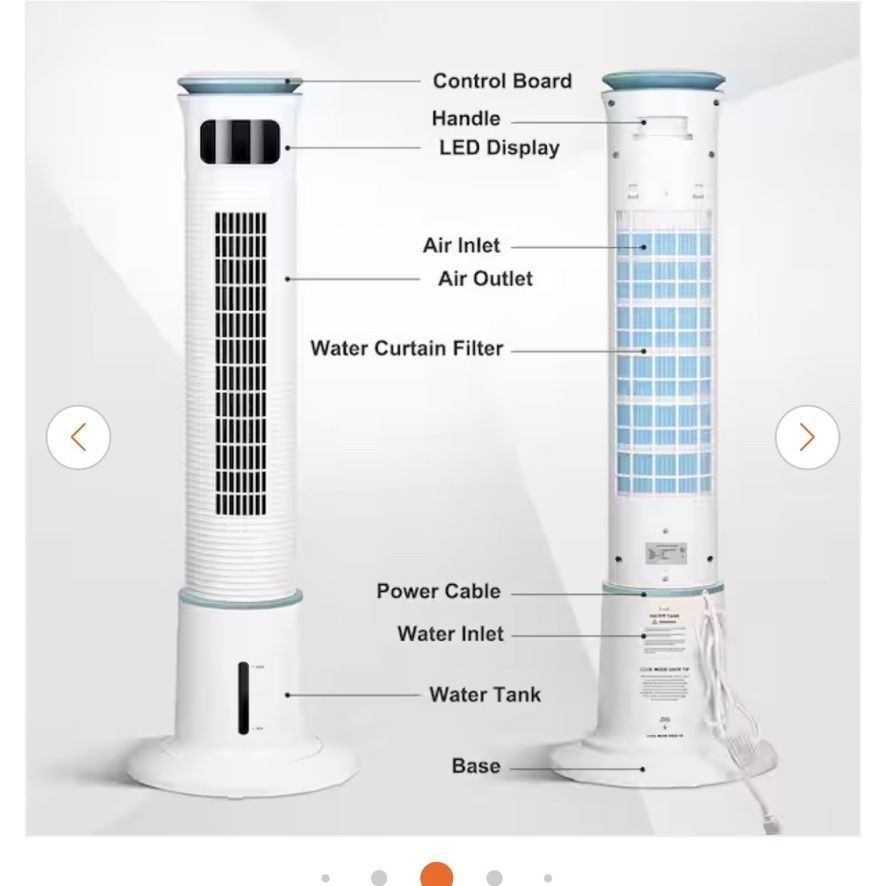886x886 pixels.
Task: Go to the previous product image
Action: coord(78,437)
